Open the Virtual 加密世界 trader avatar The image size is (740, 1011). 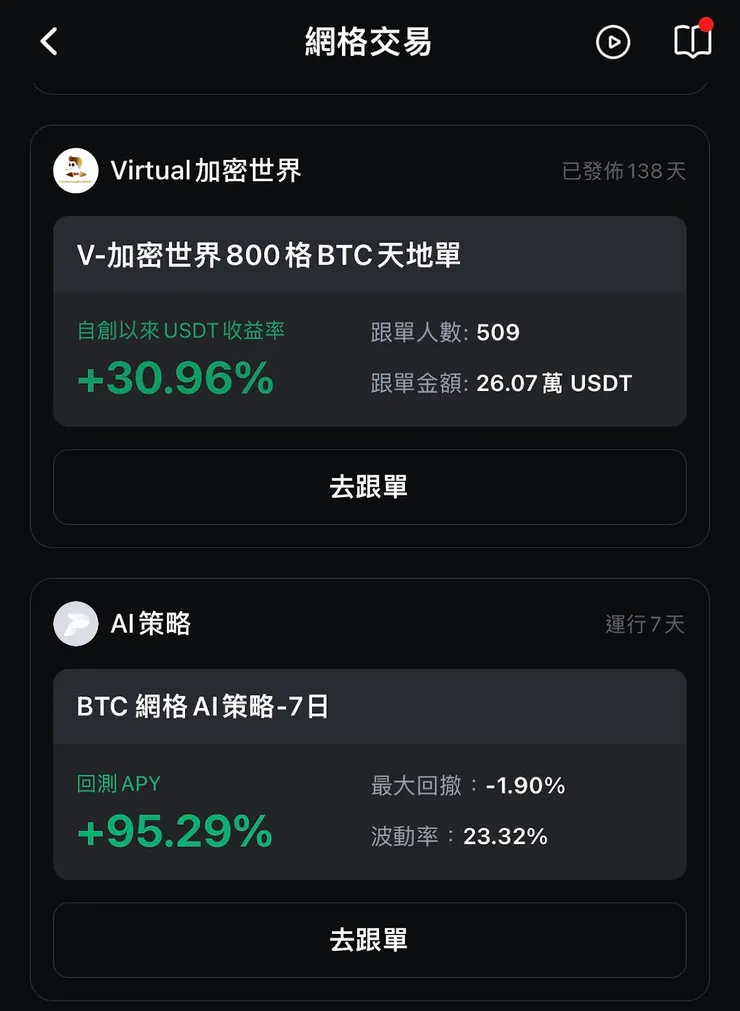(x=75, y=170)
